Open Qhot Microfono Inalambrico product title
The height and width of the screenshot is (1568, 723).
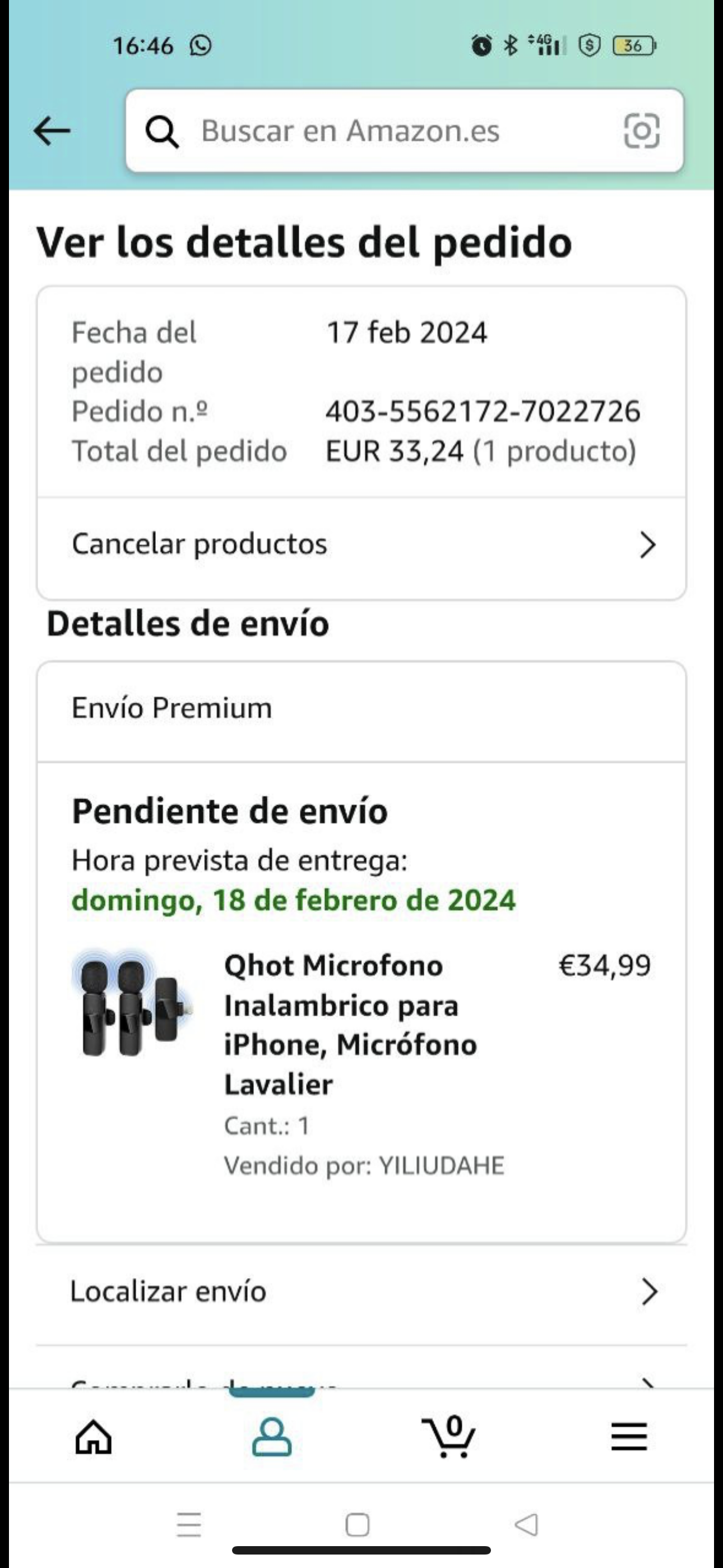[x=350, y=1025]
